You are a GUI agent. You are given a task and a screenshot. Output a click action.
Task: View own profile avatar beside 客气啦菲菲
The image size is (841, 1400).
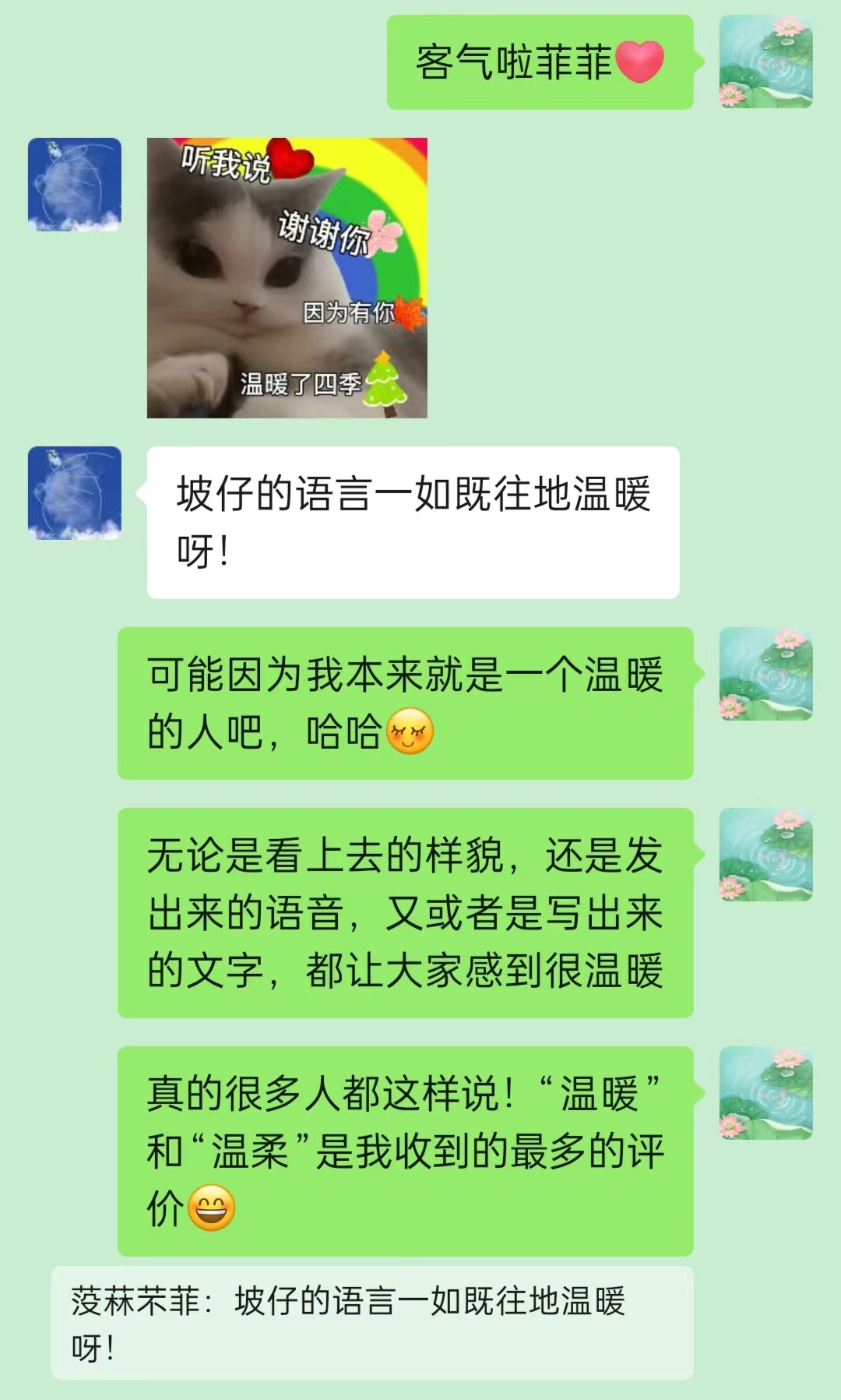[x=765, y=62]
